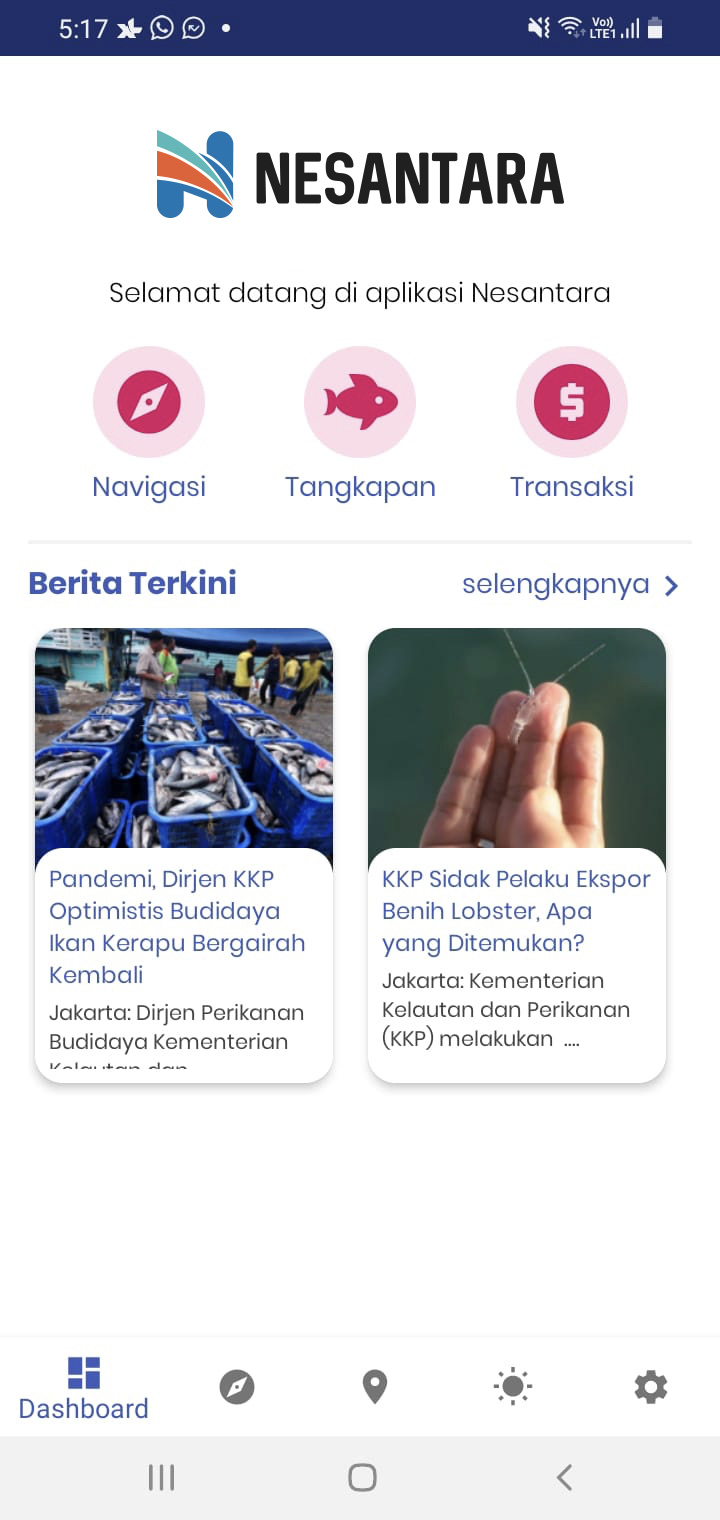720x1520 pixels.
Task: Tap the compass icon in bottom navigation
Action: [x=237, y=1387]
